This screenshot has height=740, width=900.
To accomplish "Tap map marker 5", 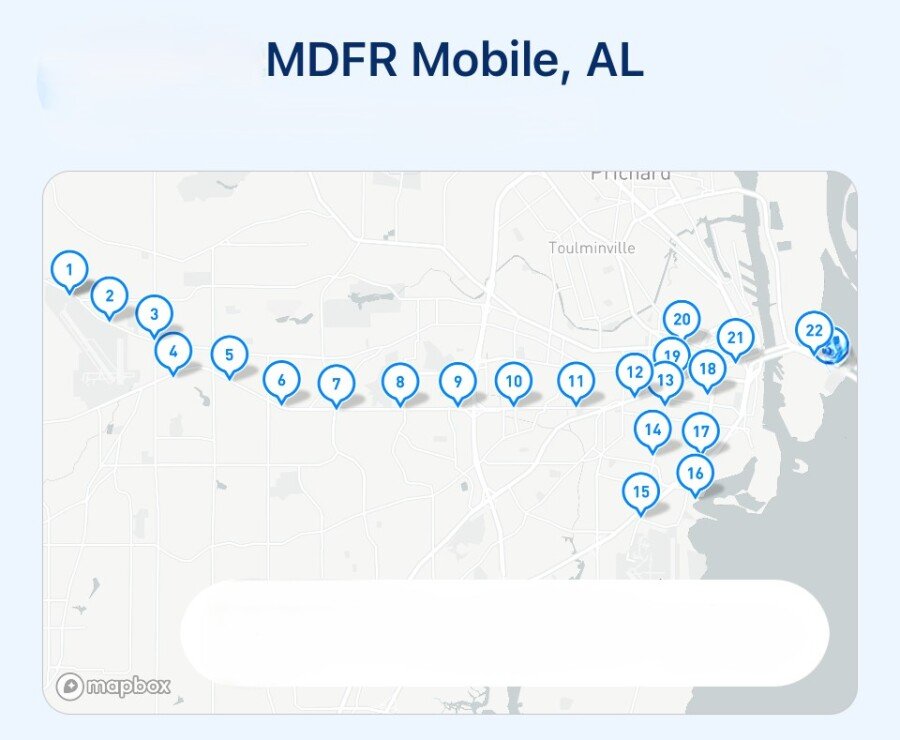I will pos(229,354).
